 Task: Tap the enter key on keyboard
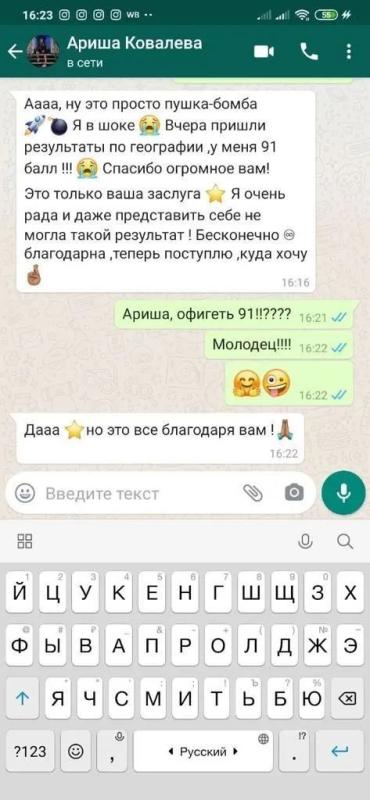click(x=339, y=751)
